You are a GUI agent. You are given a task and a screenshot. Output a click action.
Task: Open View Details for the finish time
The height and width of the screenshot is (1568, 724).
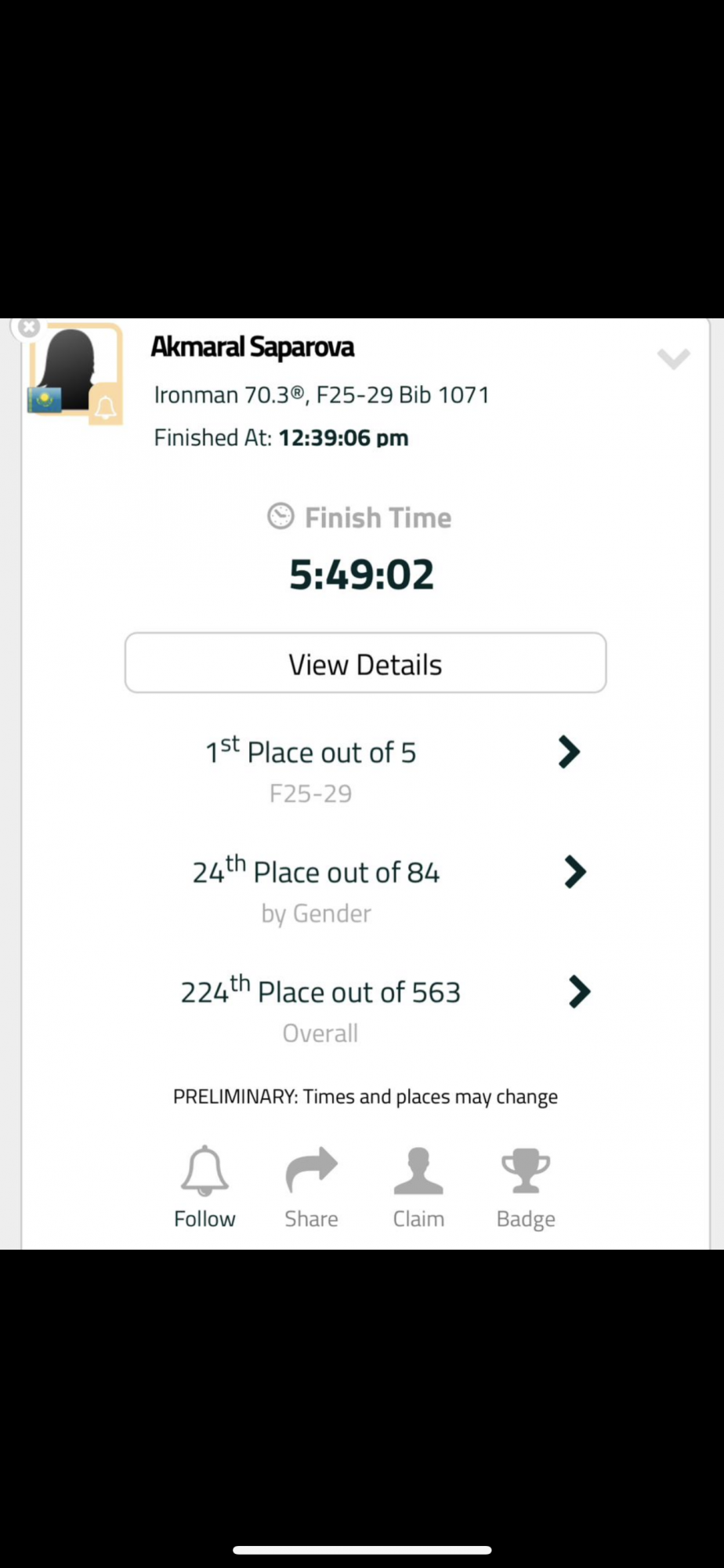point(365,663)
